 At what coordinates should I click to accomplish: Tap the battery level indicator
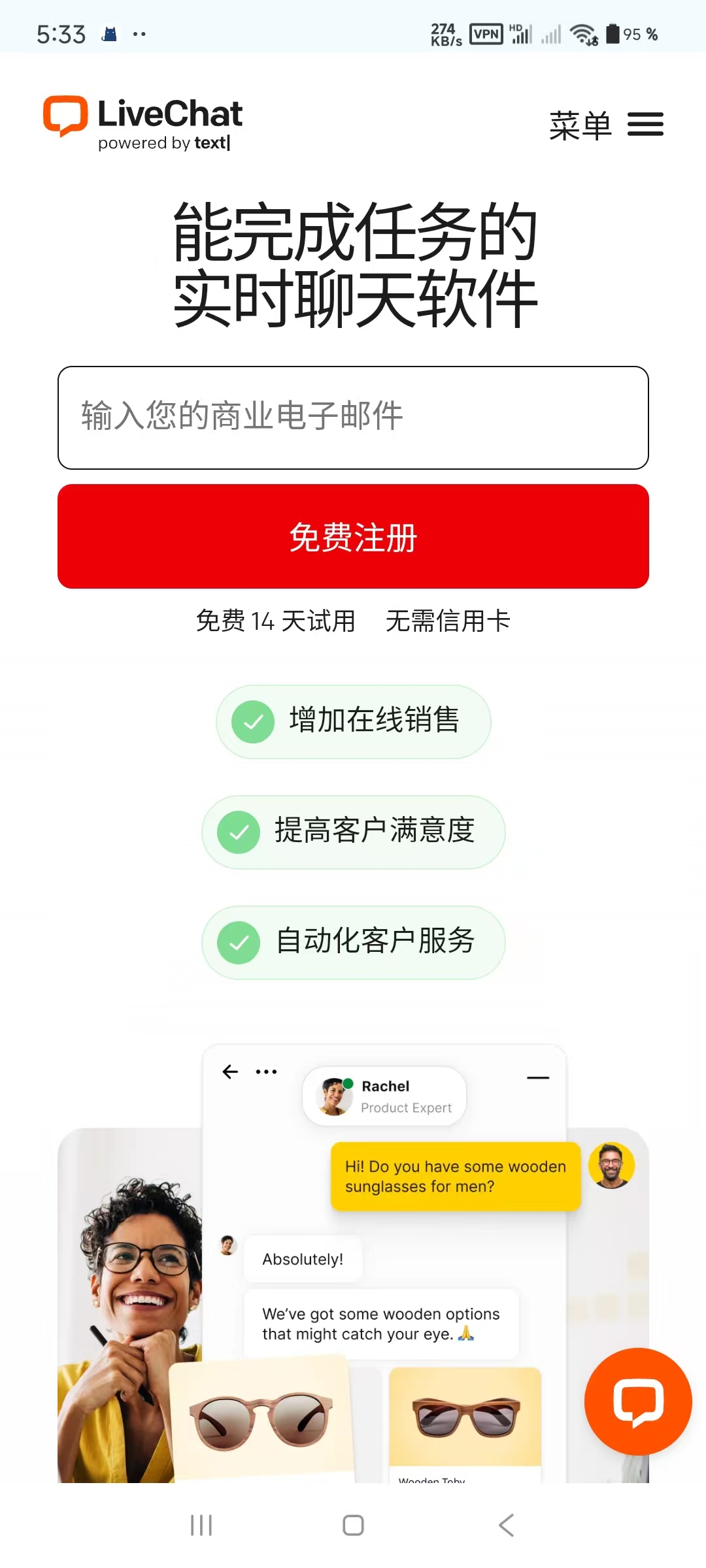pos(613,33)
